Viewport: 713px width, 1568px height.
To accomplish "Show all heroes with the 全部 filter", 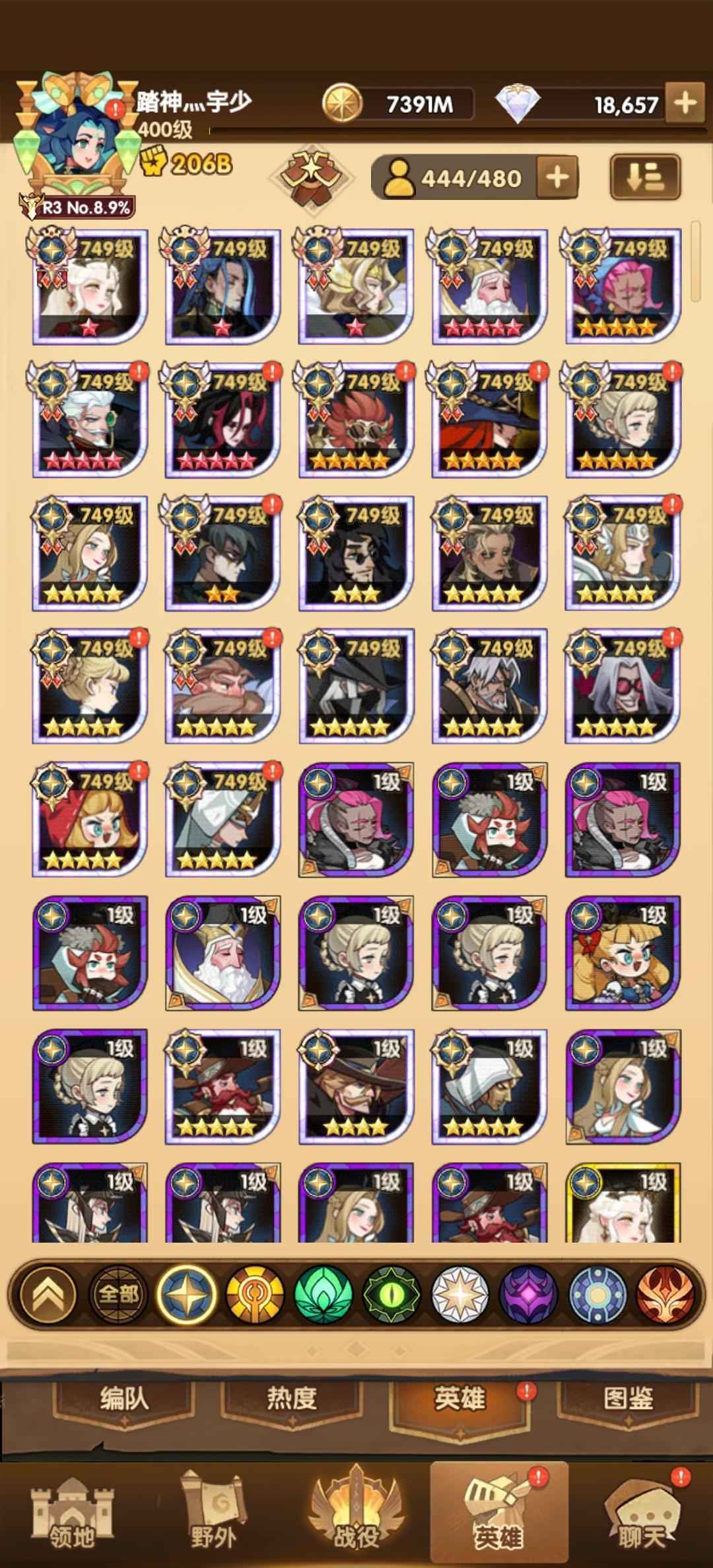I will pyautogui.click(x=118, y=1294).
